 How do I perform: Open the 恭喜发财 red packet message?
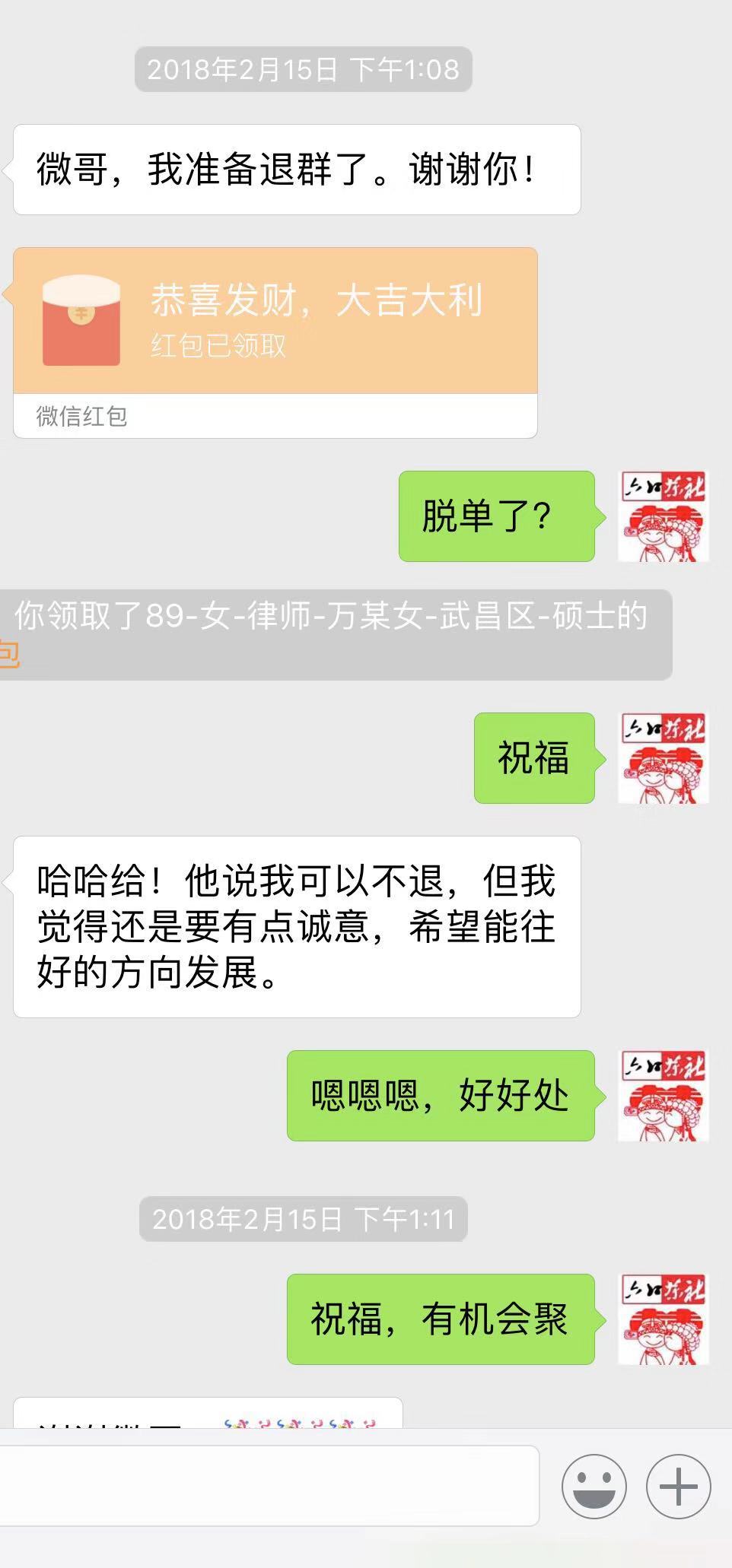pyautogui.click(x=275, y=321)
